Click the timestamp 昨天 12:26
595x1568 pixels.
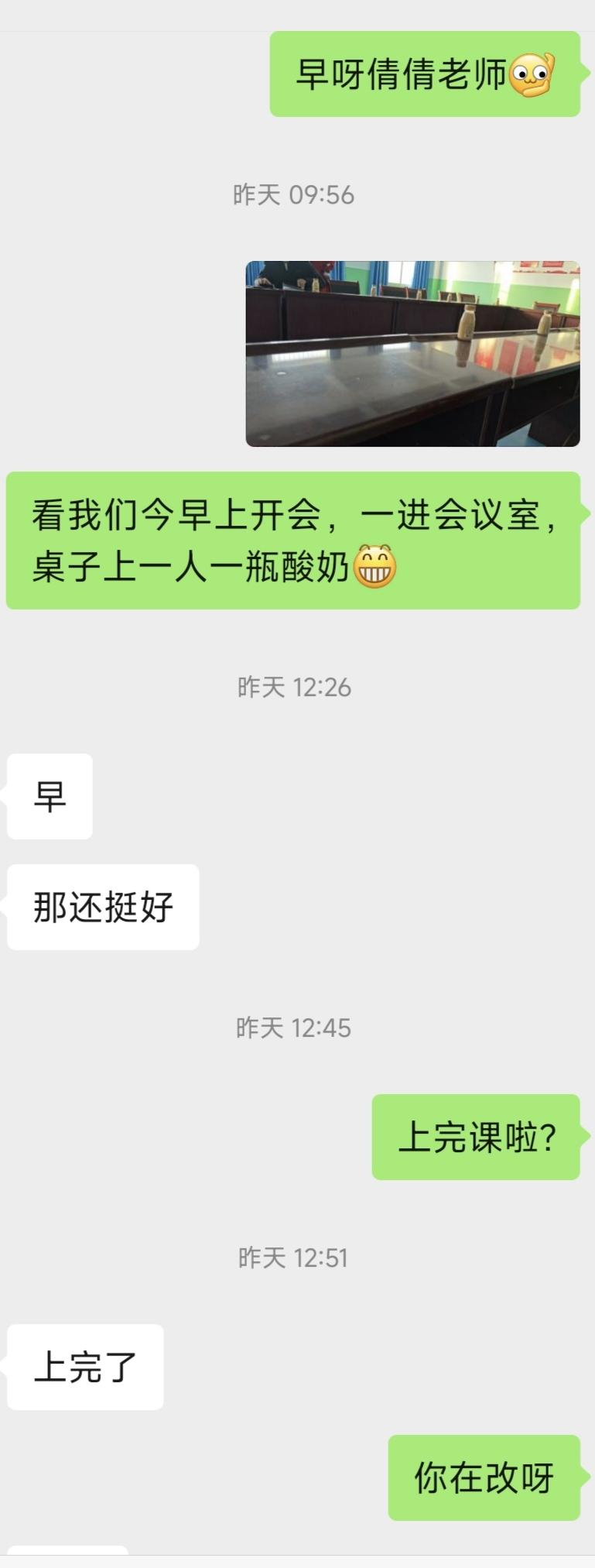coord(296,688)
